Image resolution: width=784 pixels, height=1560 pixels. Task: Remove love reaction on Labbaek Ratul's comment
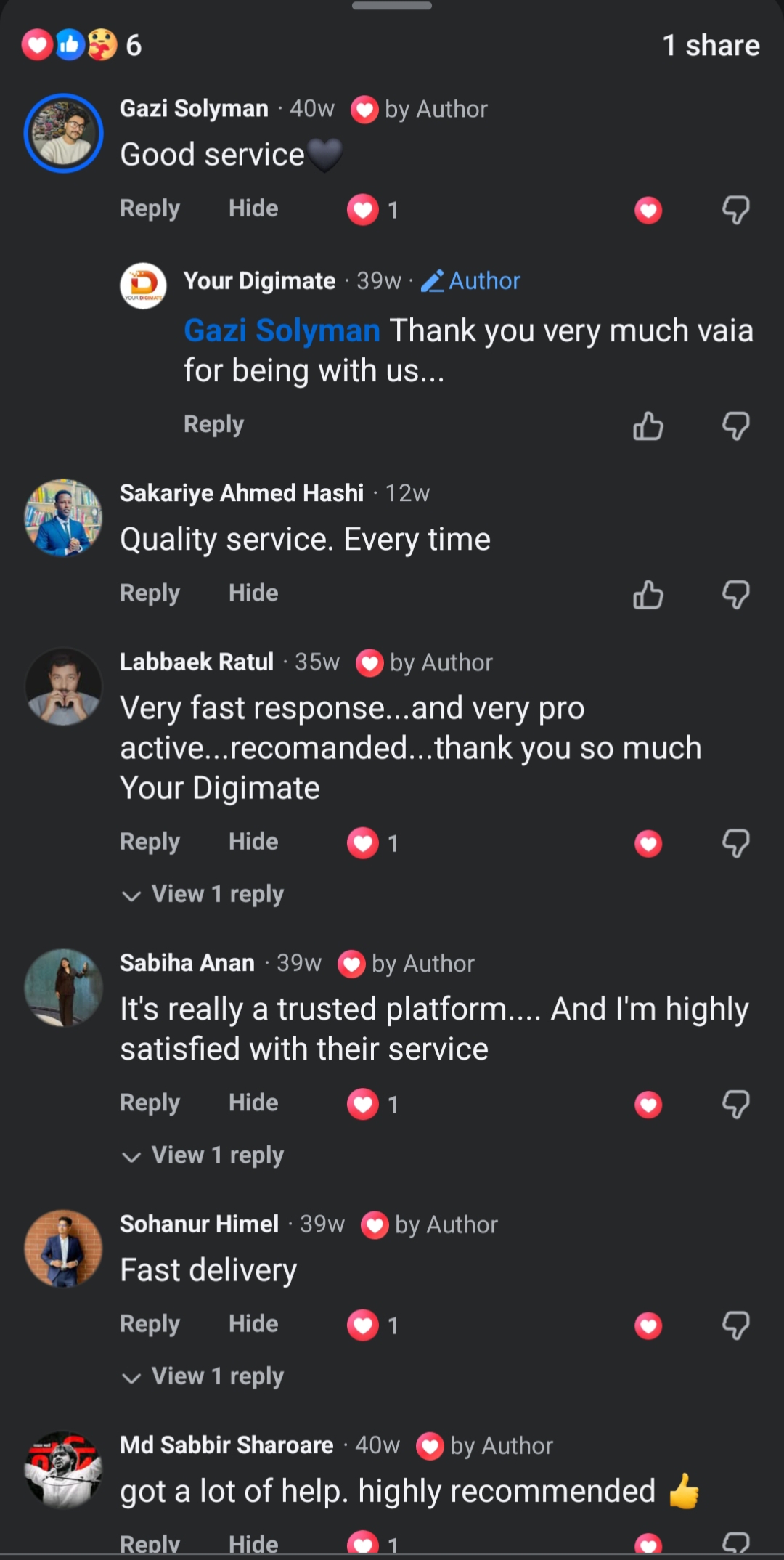tap(648, 844)
